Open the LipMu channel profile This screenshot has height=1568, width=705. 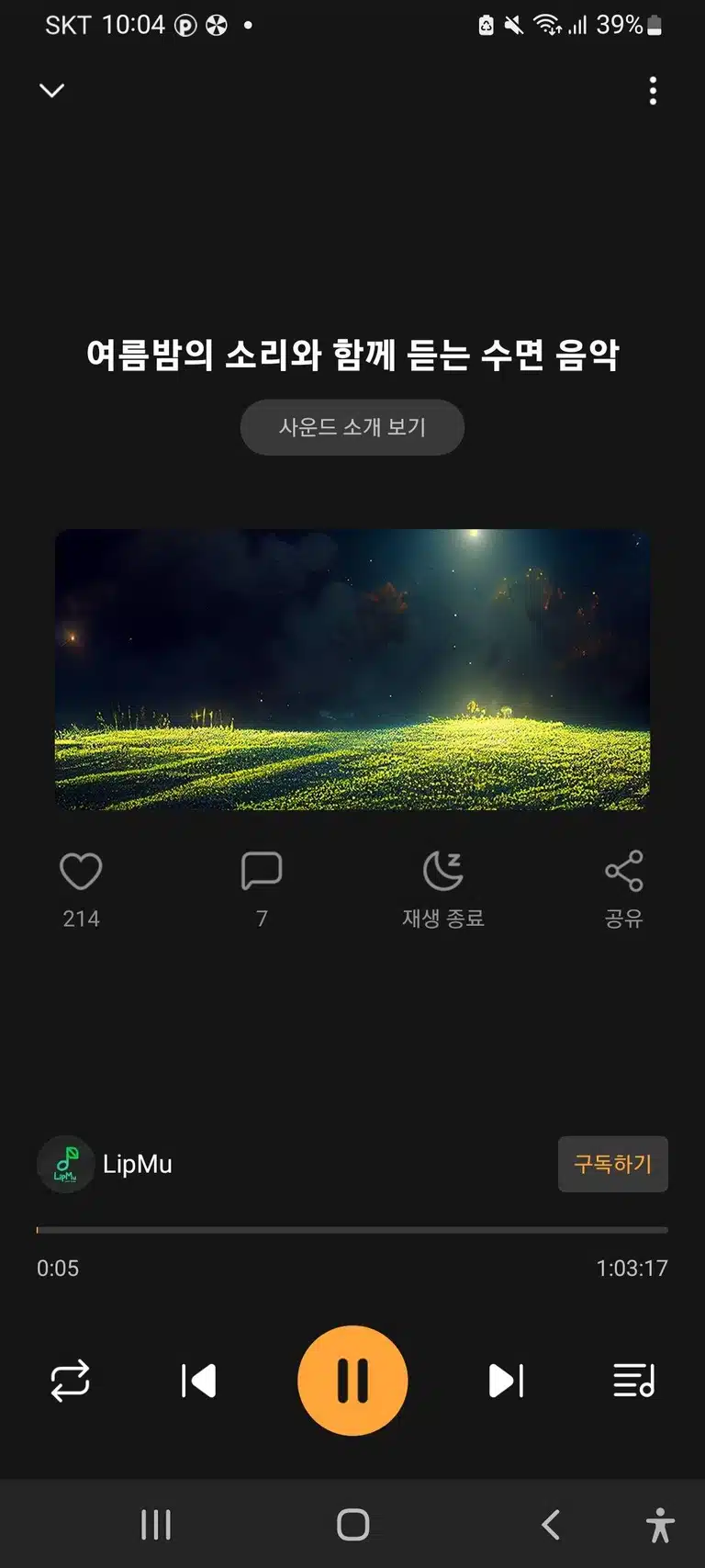click(105, 1164)
